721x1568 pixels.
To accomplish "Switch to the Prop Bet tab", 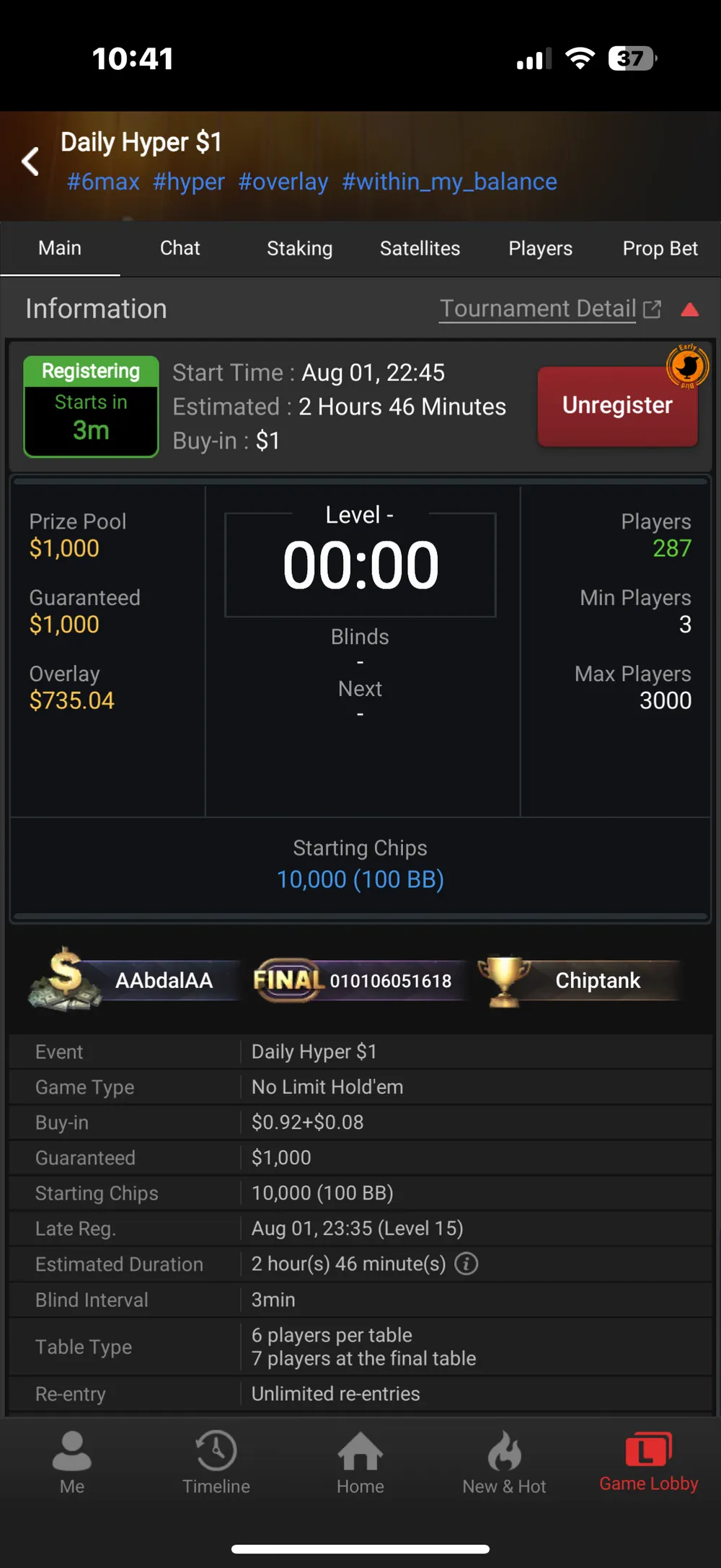I will point(660,248).
